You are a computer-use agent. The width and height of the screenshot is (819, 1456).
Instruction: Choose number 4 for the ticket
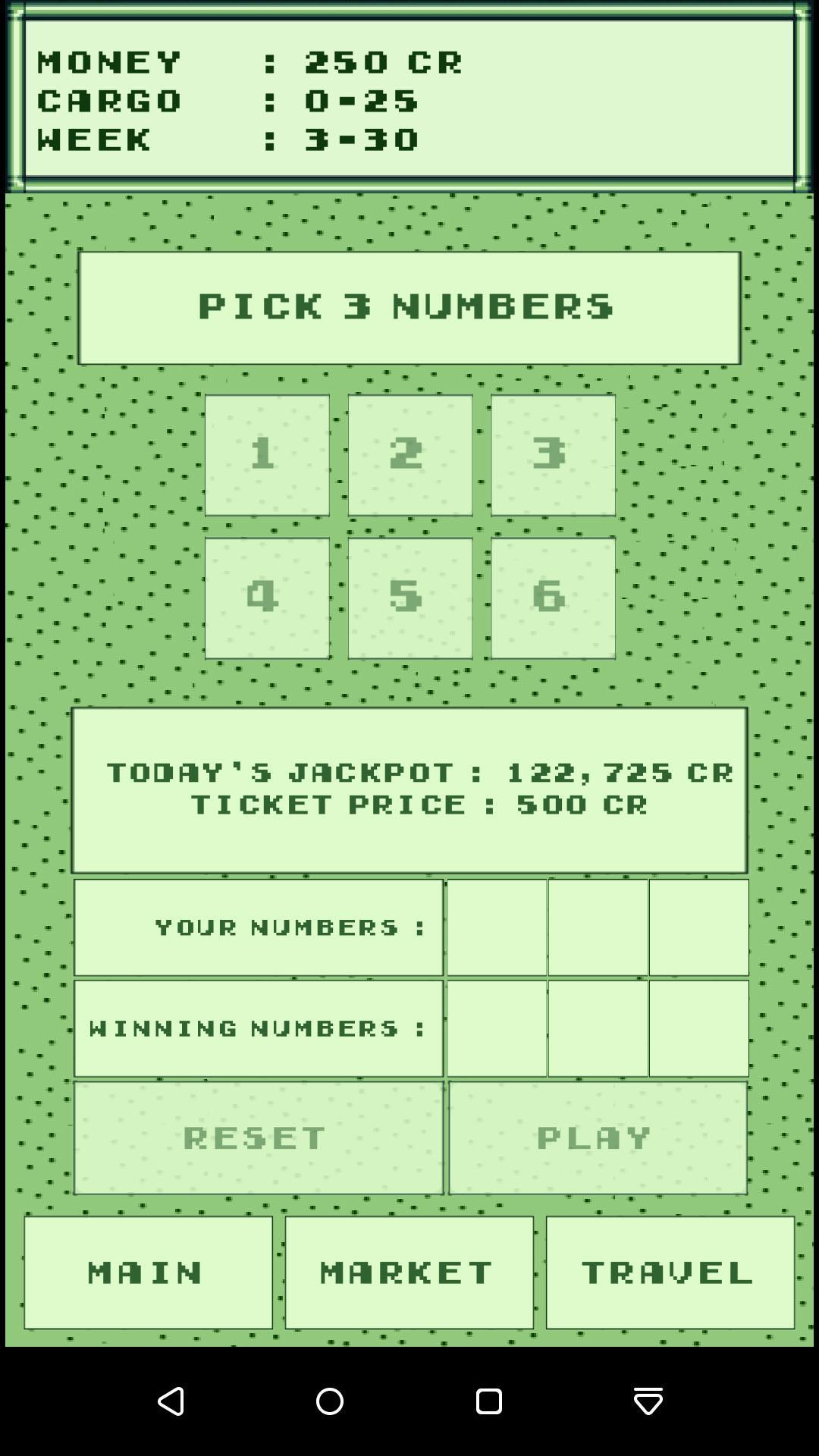[267, 598]
